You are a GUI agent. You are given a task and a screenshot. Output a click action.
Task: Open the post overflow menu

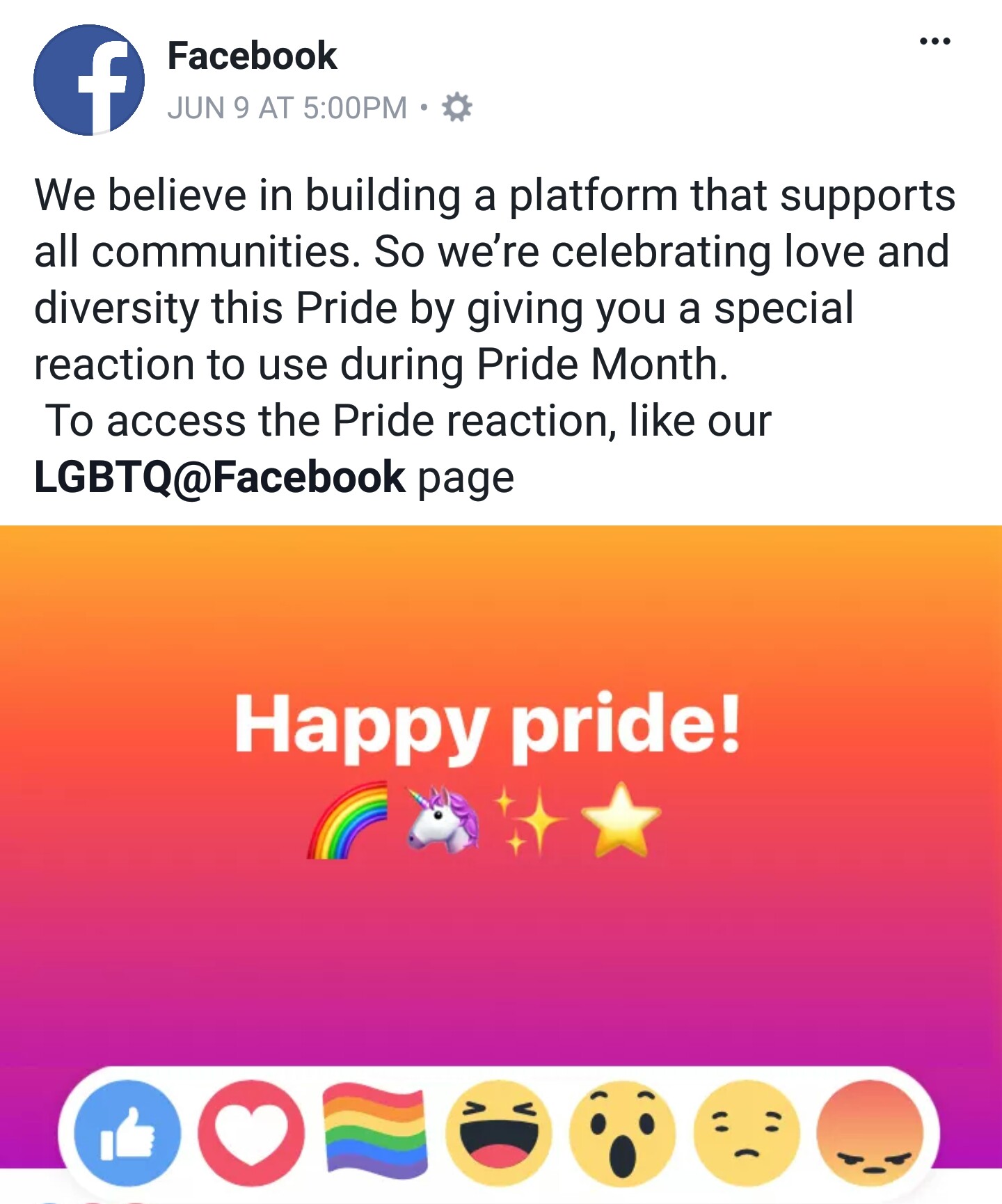tap(935, 41)
